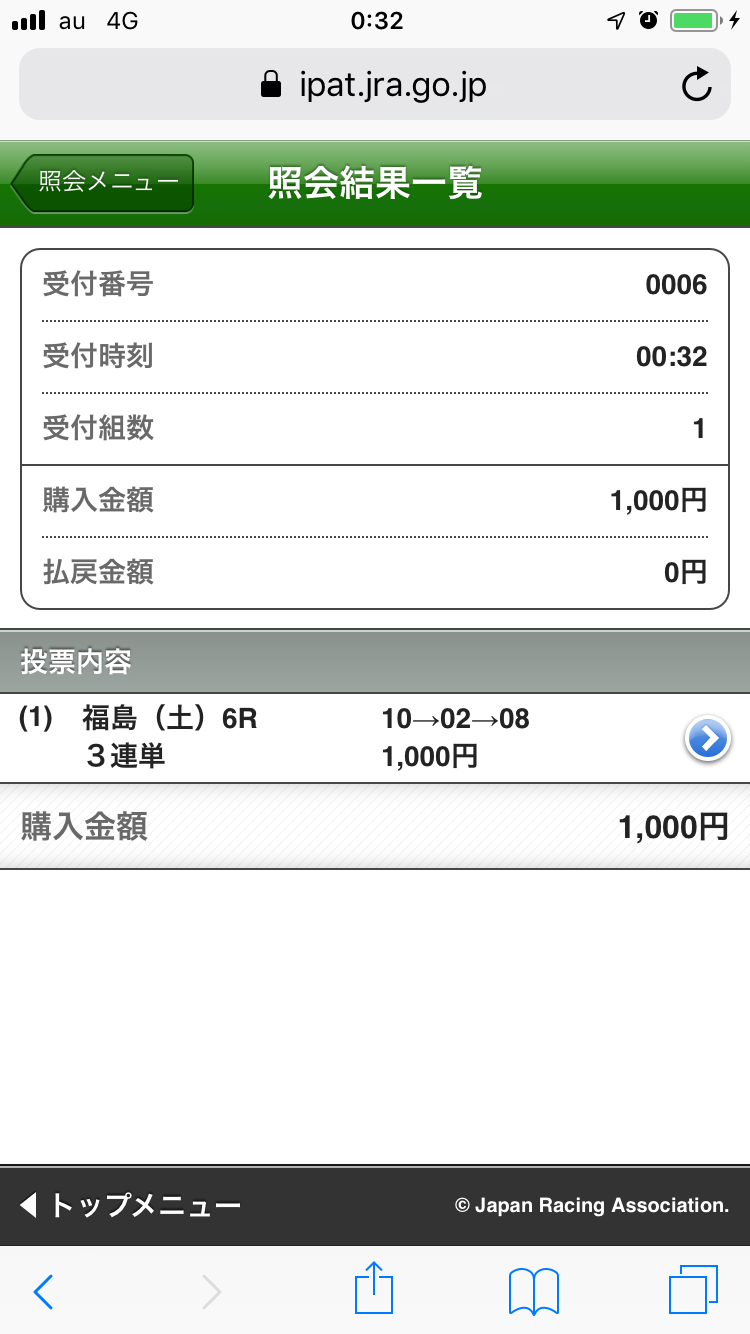This screenshot has height=1334, width=750.
Task: Open the Safari share sheet
Action: point(375,1289)
